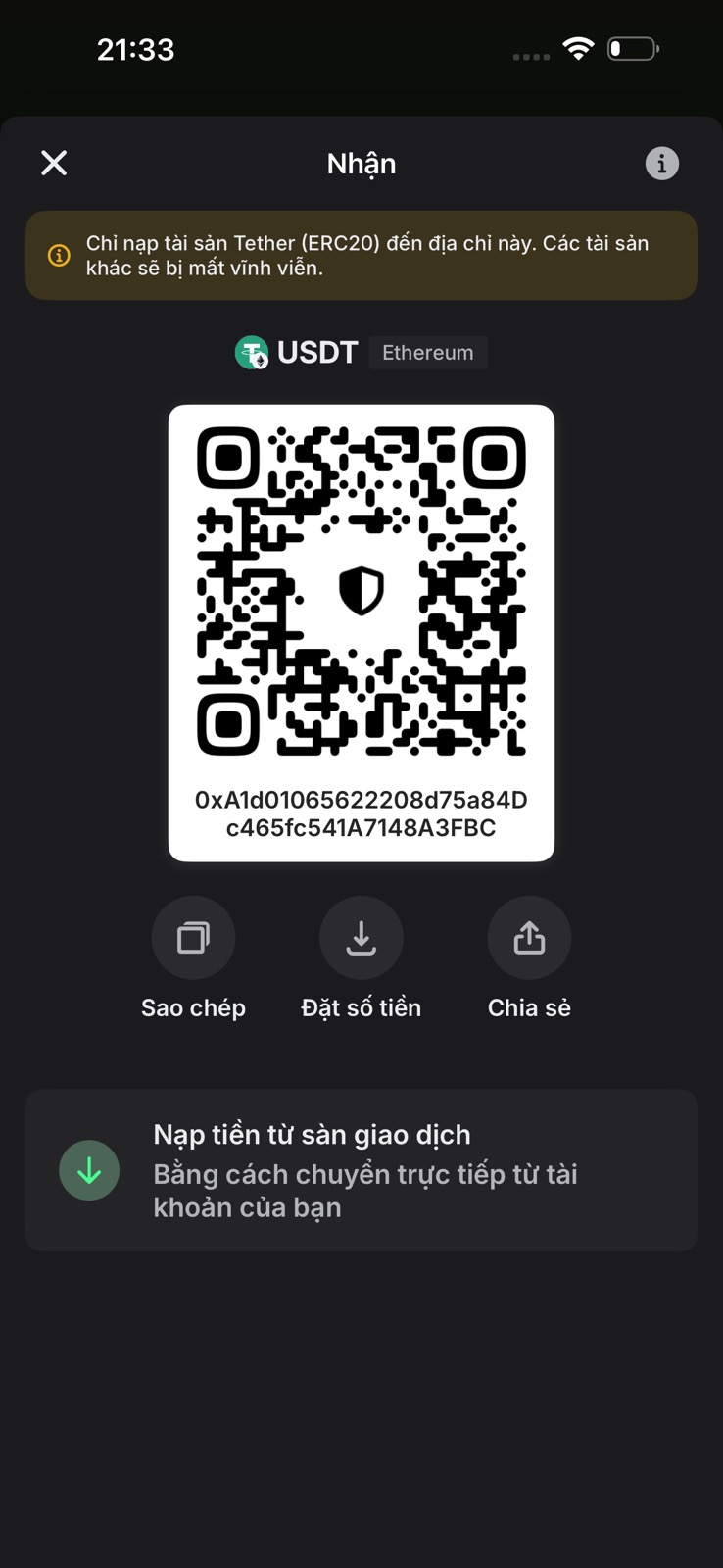Open the Nhận screen title area
The image size is (723, 1568).
pyautogui.click(x=361, y=163)
